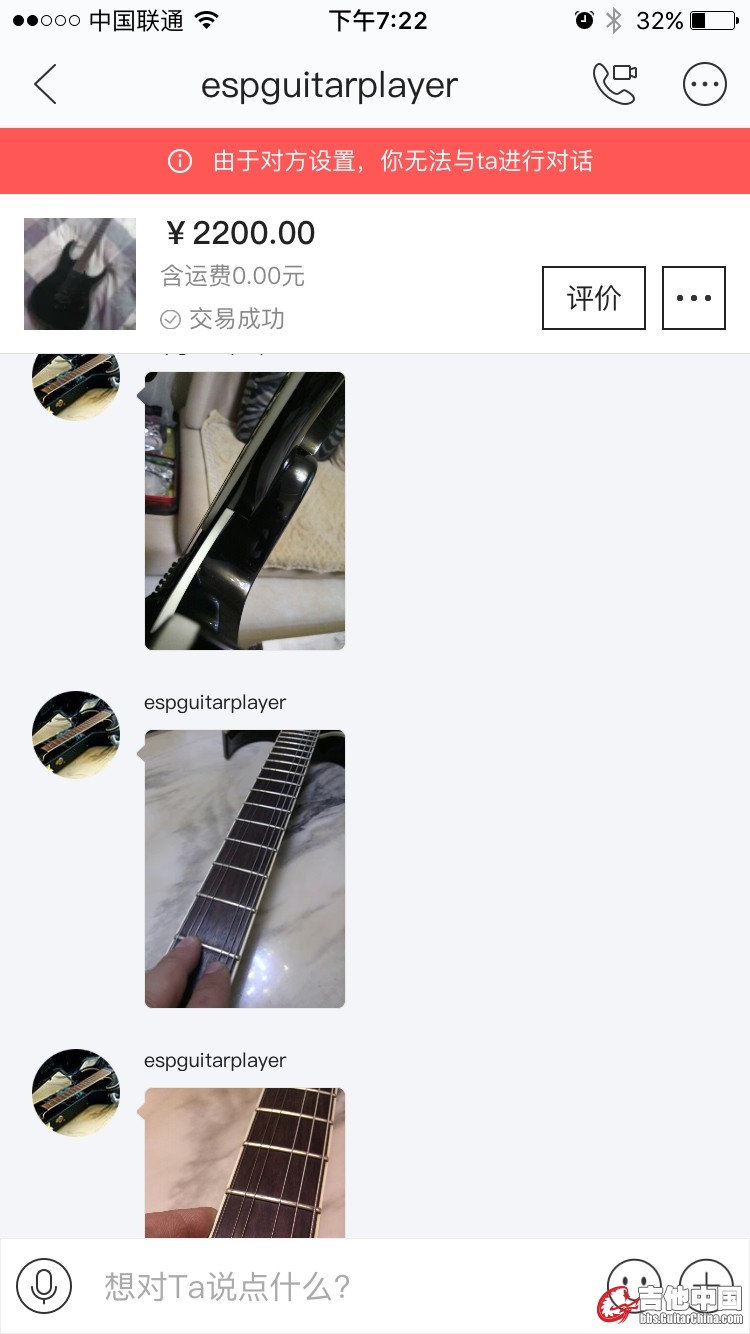View the guitar body photo message

[245, 510]
